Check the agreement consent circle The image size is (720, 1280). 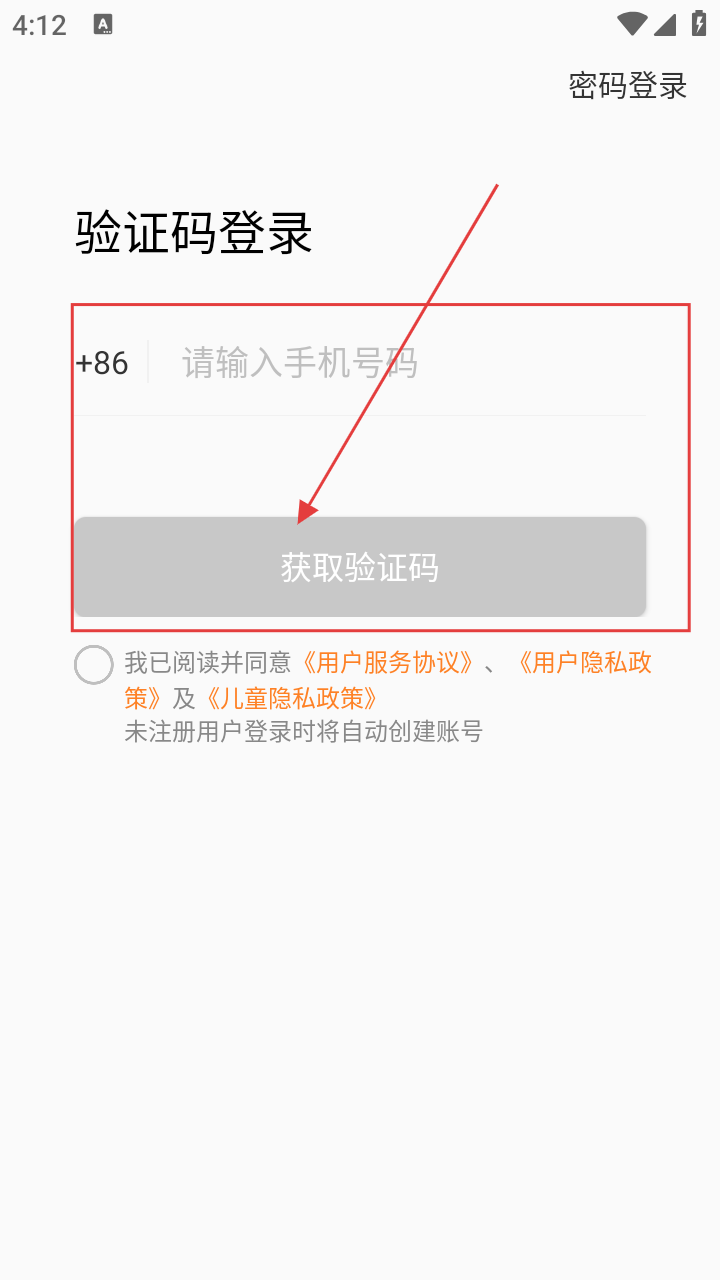94,665
